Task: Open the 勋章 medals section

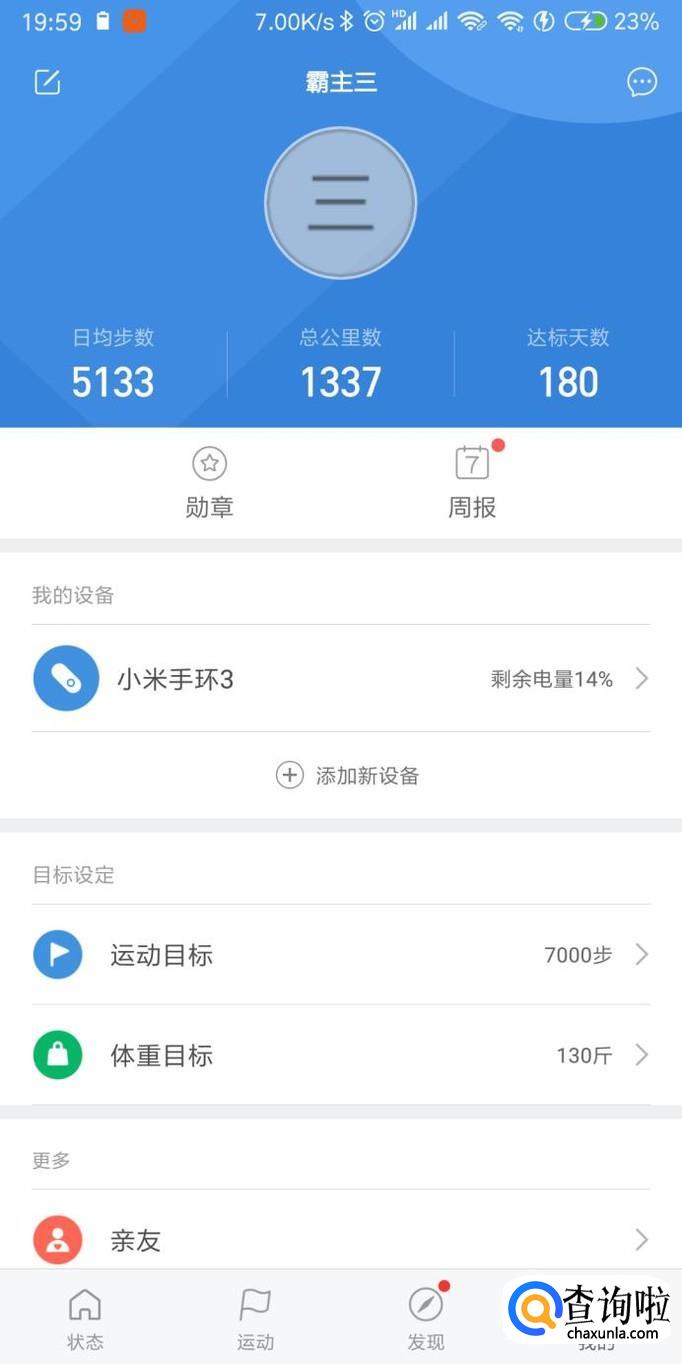Action: [209, 482]
